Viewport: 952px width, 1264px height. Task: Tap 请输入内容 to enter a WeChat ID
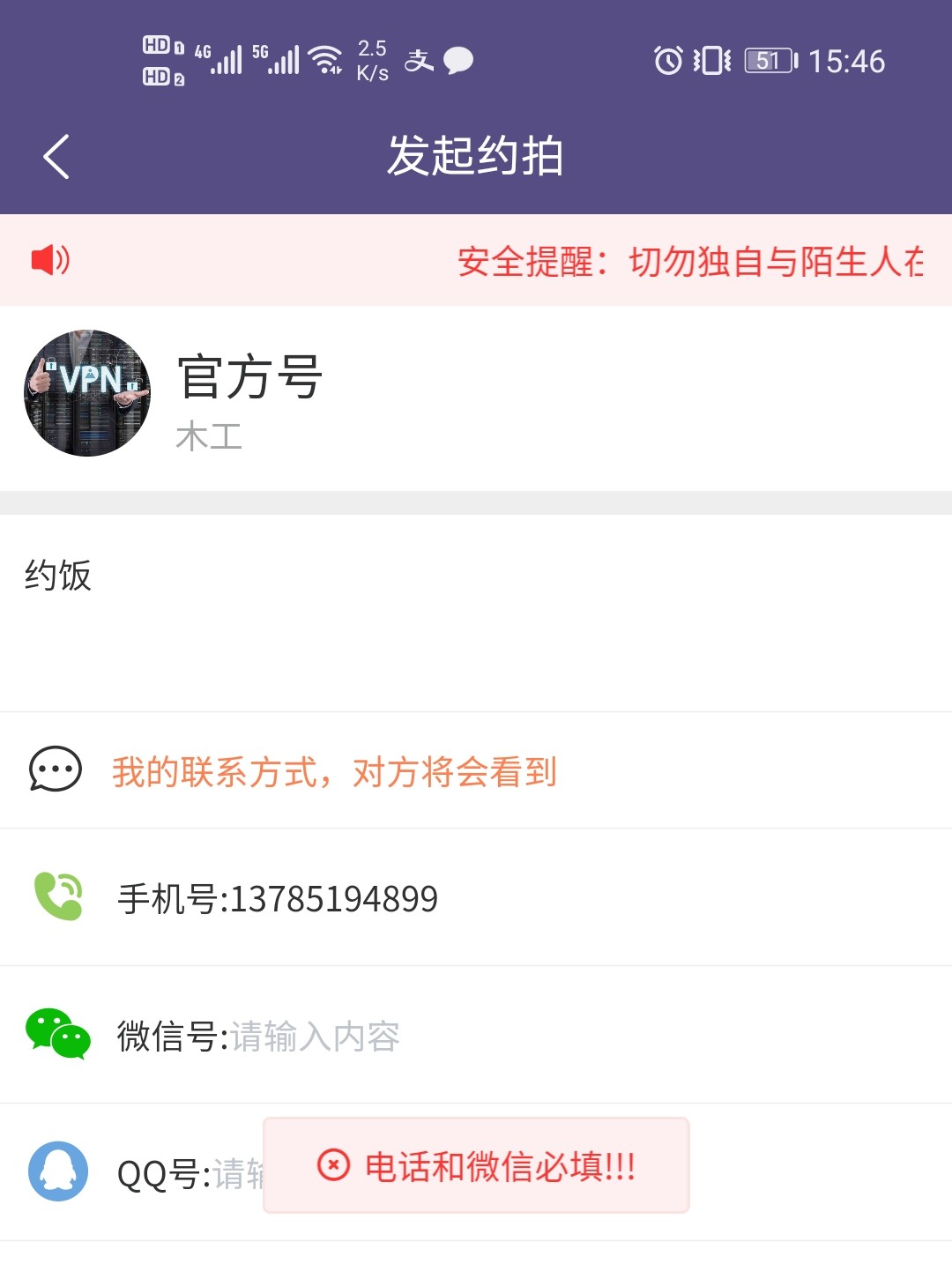point(313,1037)
